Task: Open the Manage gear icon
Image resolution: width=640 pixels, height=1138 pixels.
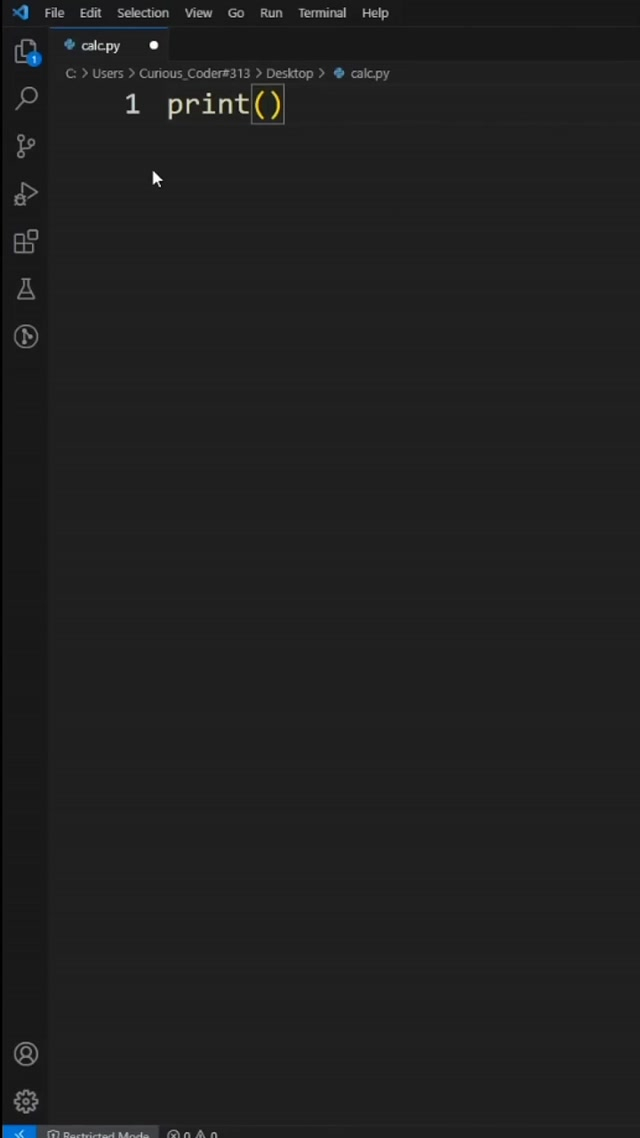Action: (x=26, y=1101)
